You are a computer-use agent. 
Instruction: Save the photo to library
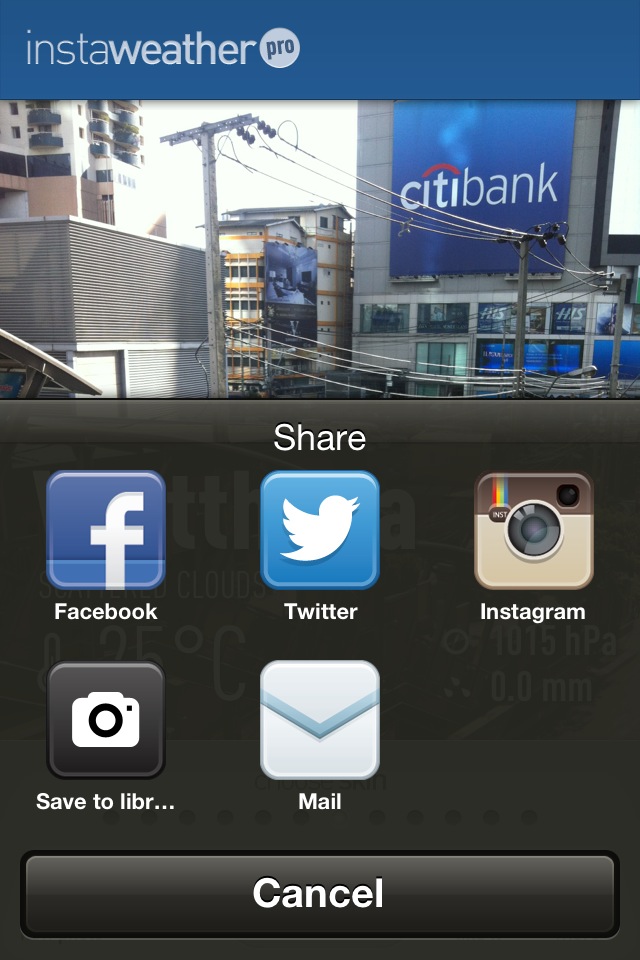(x=106, y=720)
